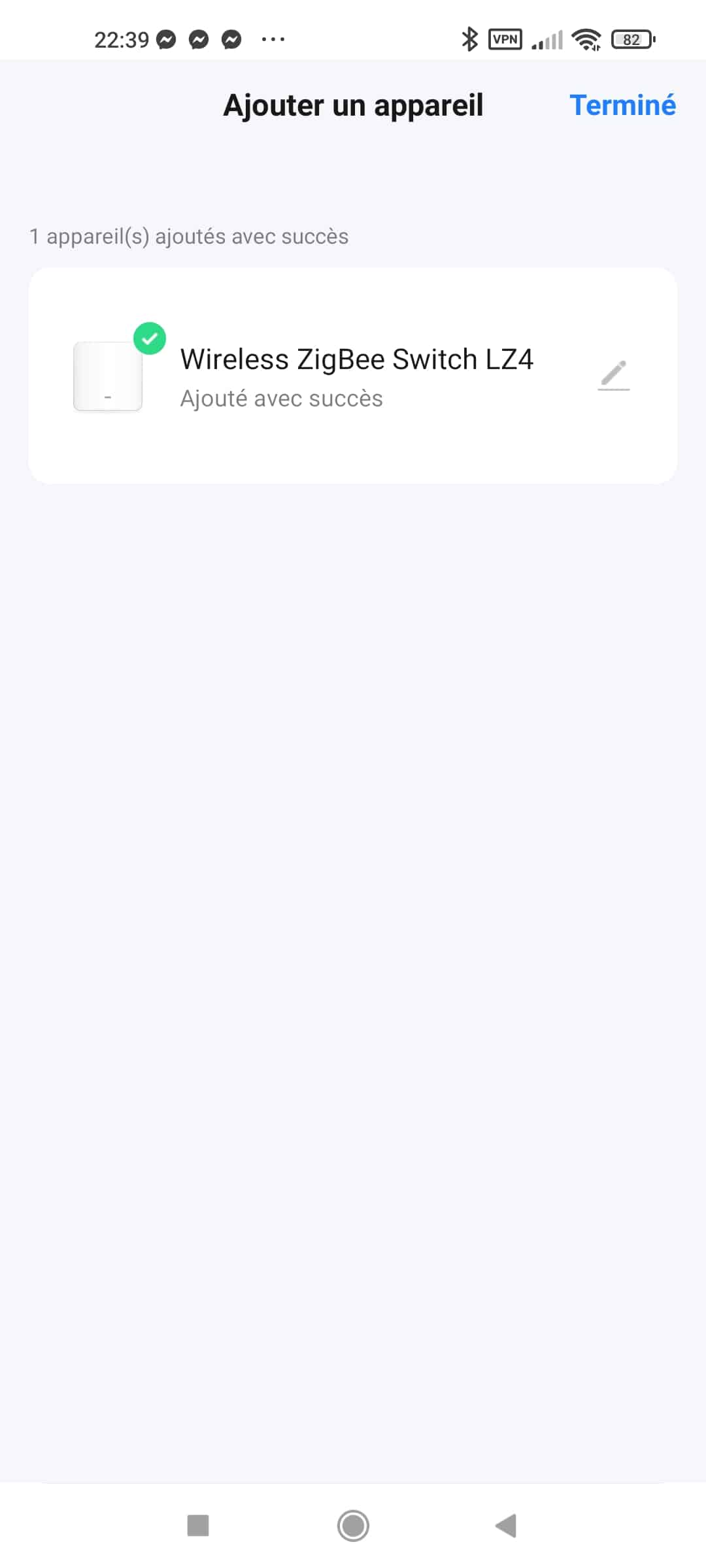Image resolution: width=706 pixels, height=1568 pixels.
Task: Tap Terminé to finish adding device
Action: pos(622,105)
